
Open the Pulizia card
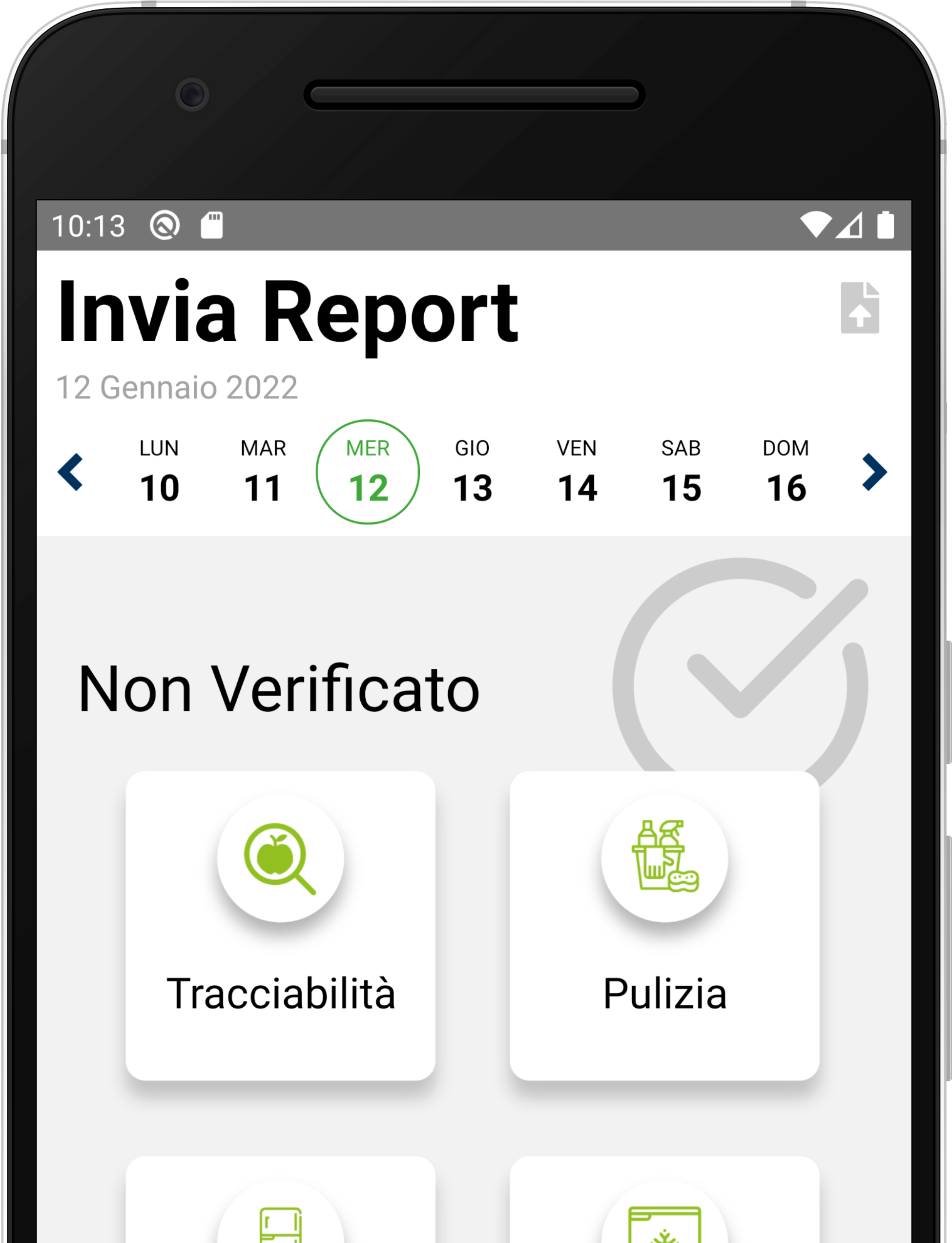(664, 925)
